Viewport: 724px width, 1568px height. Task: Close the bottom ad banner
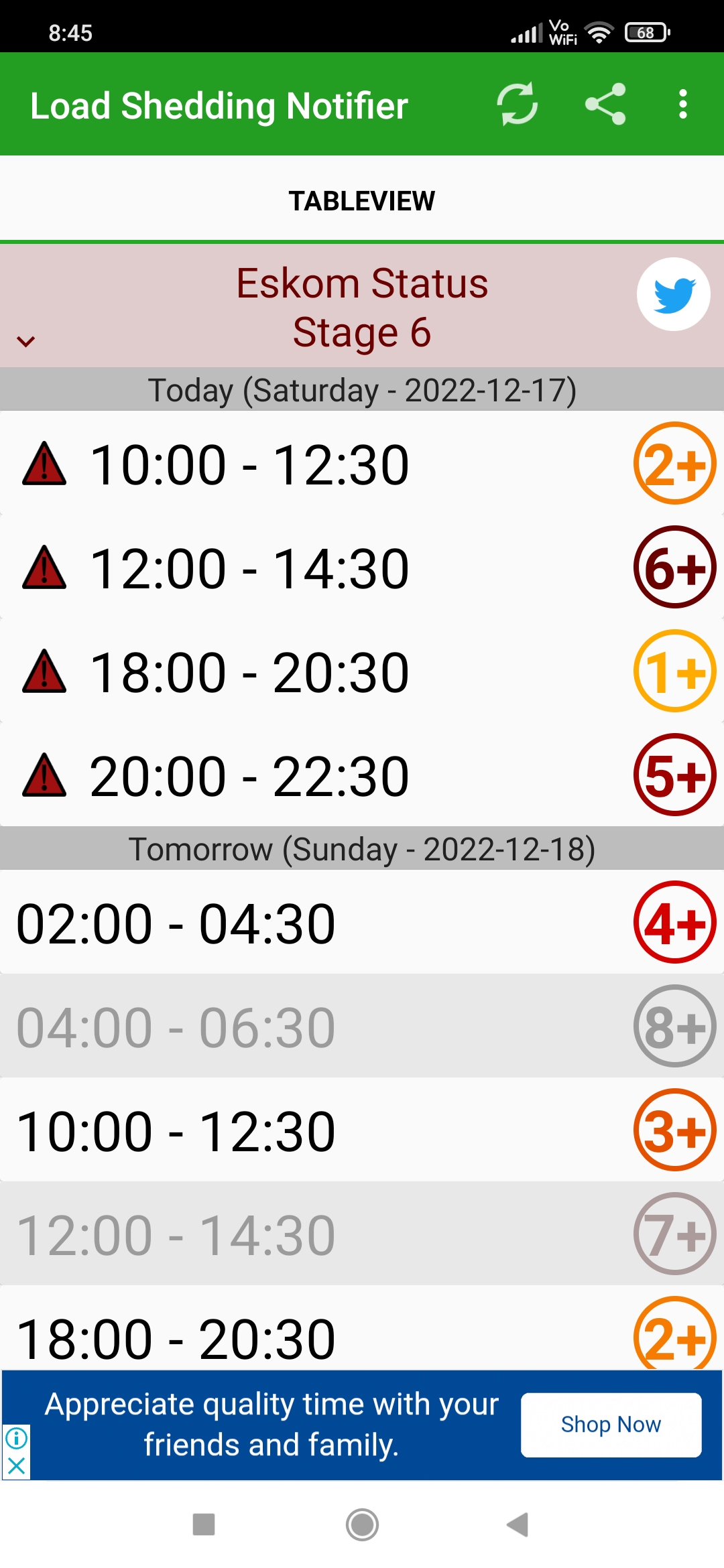point(16,1466)
